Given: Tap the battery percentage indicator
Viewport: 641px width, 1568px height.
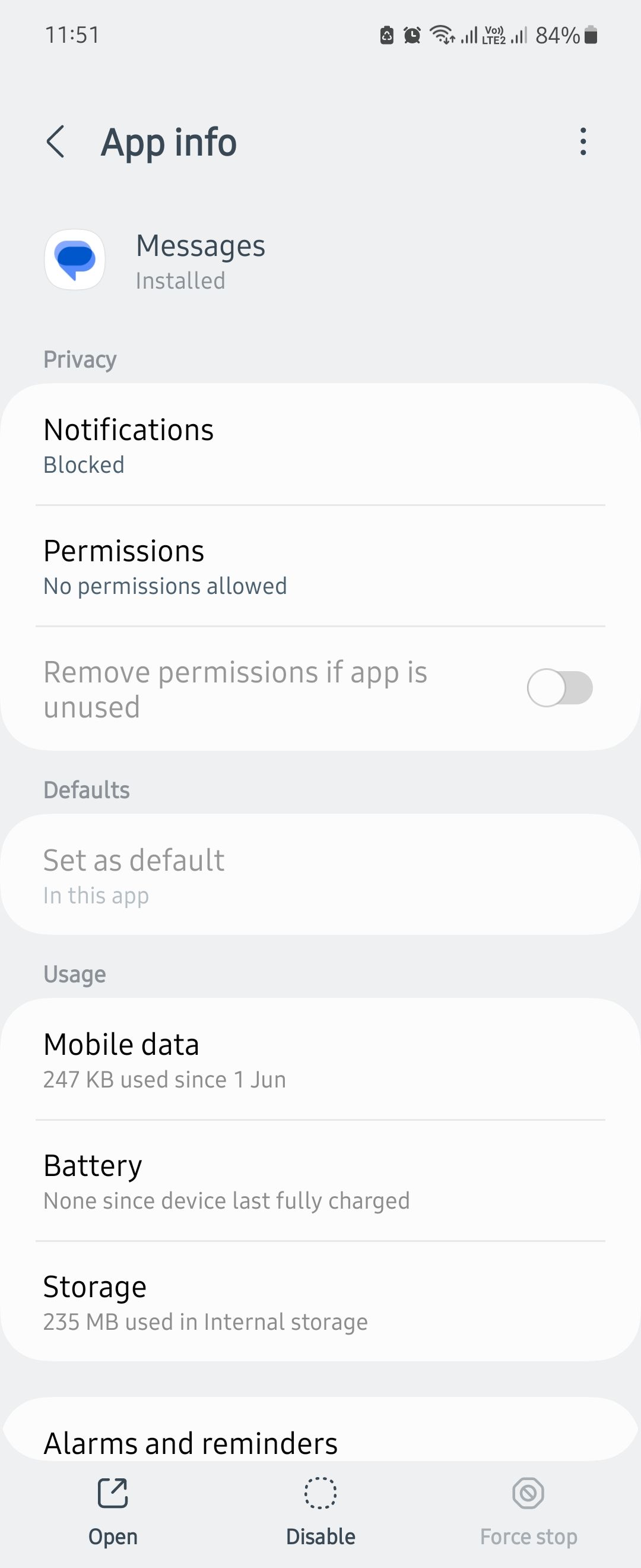Looking at the screenshot, I should click(554, 34).
